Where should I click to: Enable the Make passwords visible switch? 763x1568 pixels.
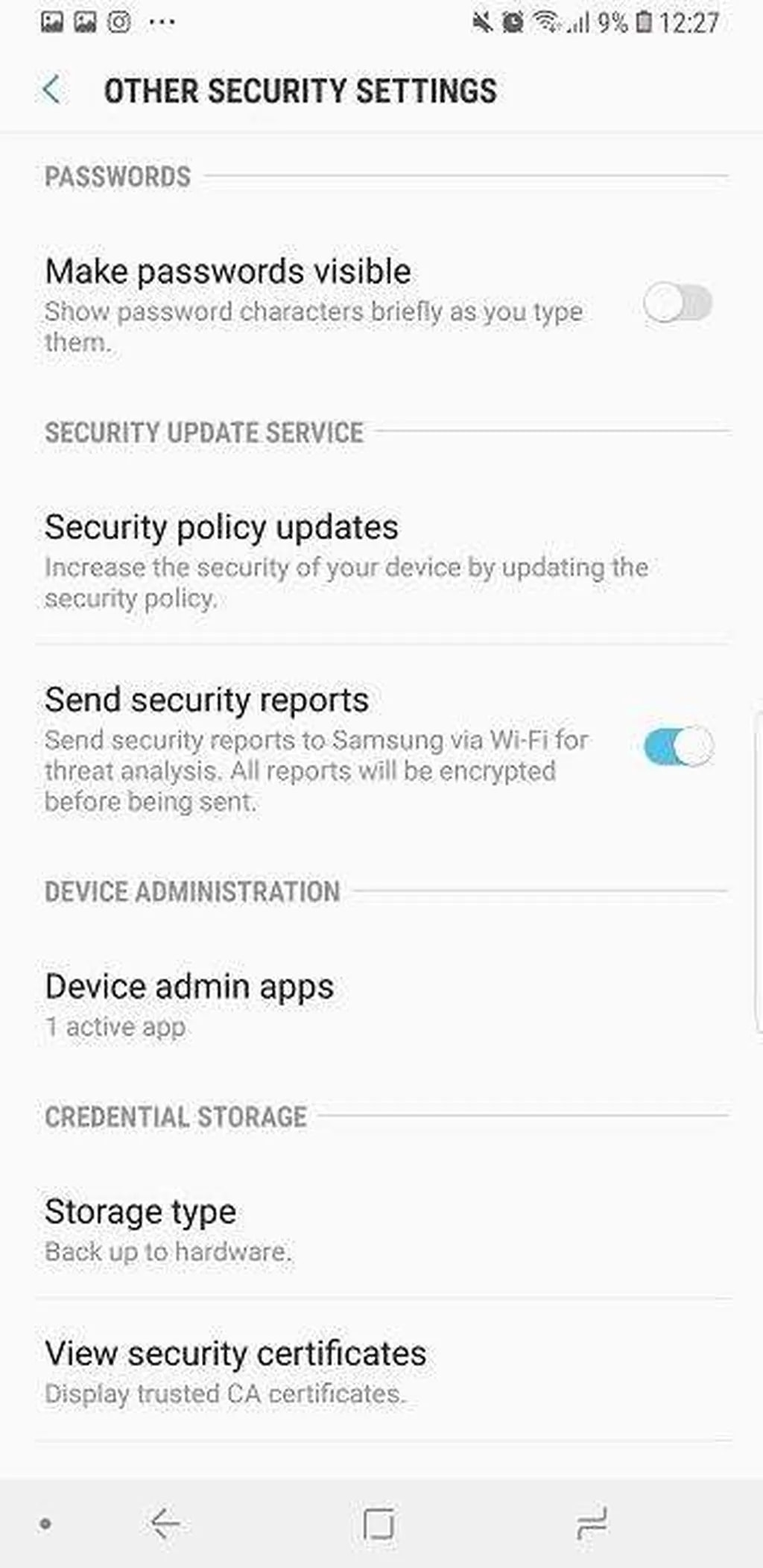click(x=677, y=303)
